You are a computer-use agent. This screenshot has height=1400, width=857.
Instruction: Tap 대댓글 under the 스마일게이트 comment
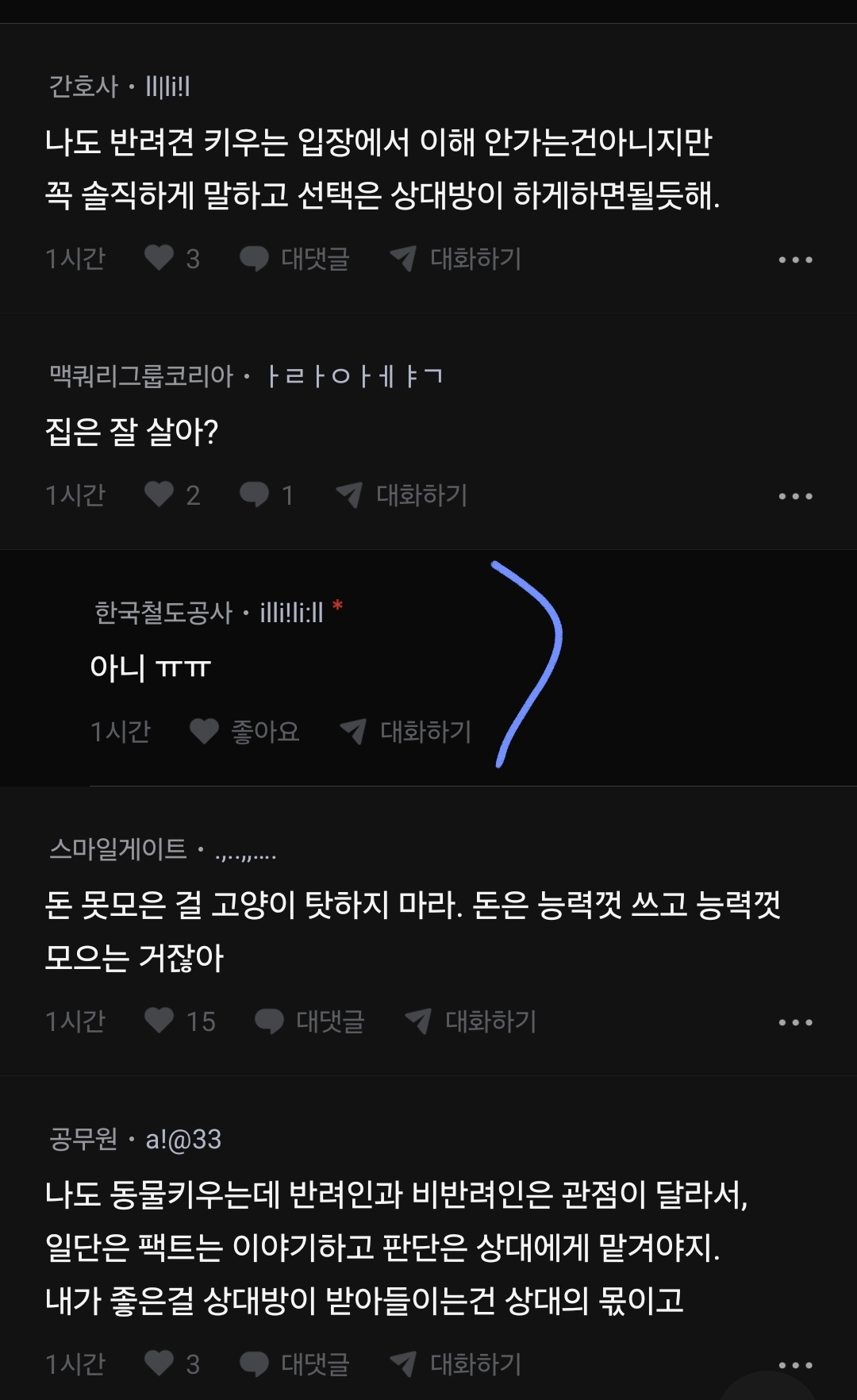pos(310,1021)
